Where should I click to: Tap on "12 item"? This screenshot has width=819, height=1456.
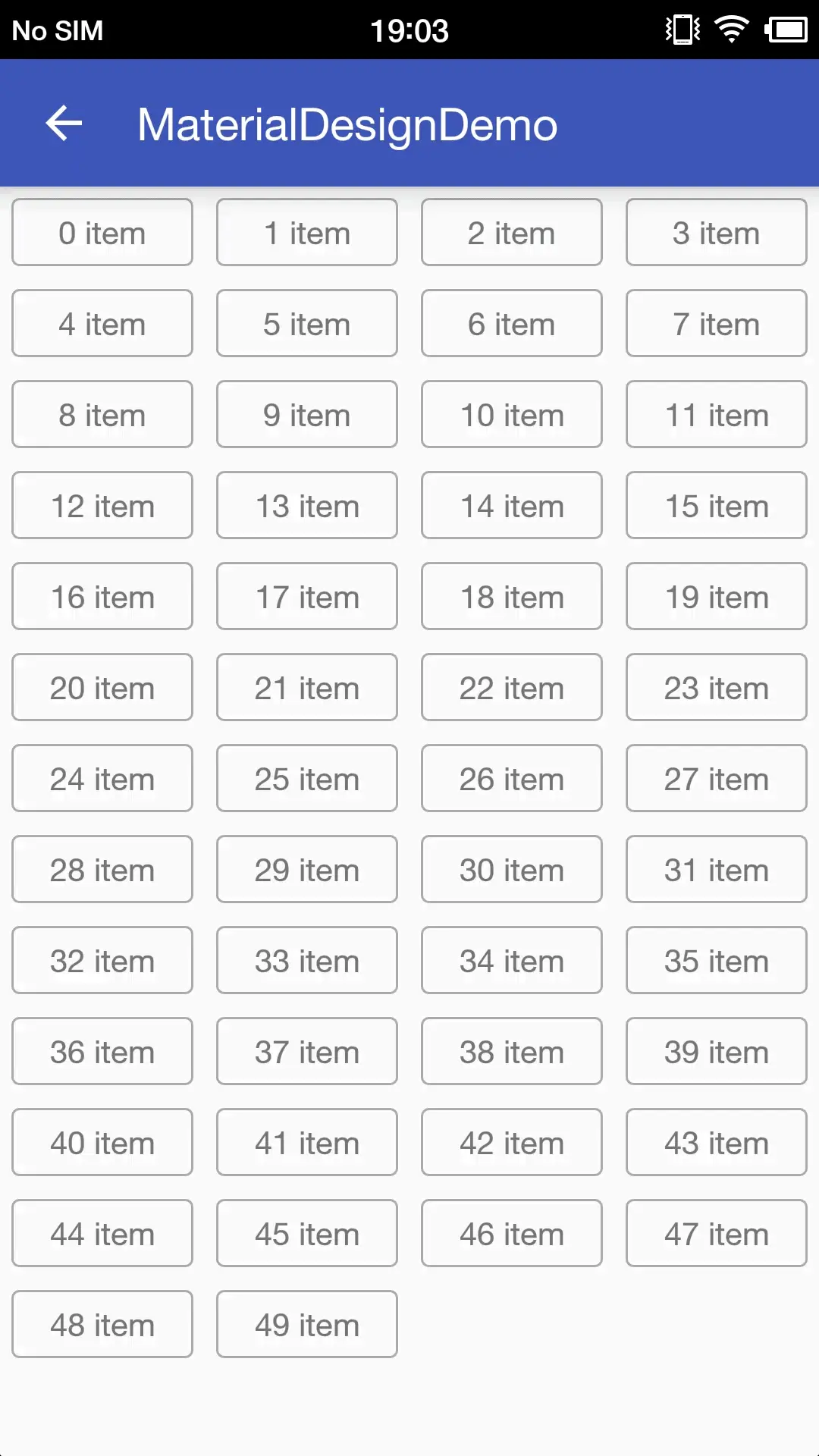pyautogui.click(x=102, y=506)
